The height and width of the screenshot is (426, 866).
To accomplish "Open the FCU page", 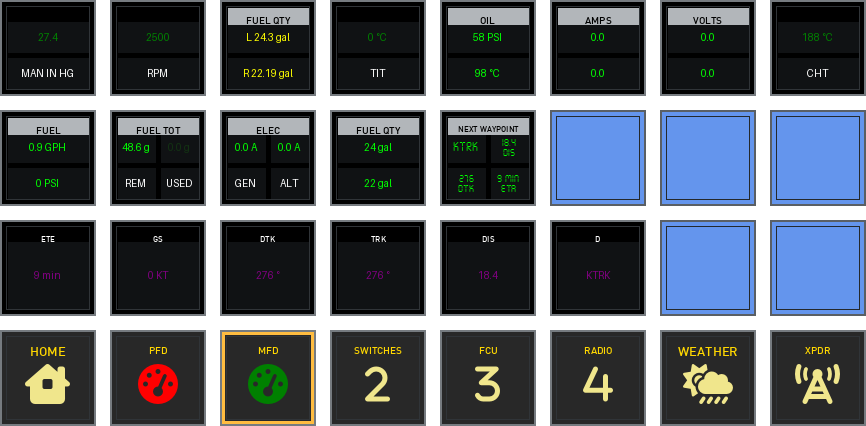I will (x=488, y=378).
